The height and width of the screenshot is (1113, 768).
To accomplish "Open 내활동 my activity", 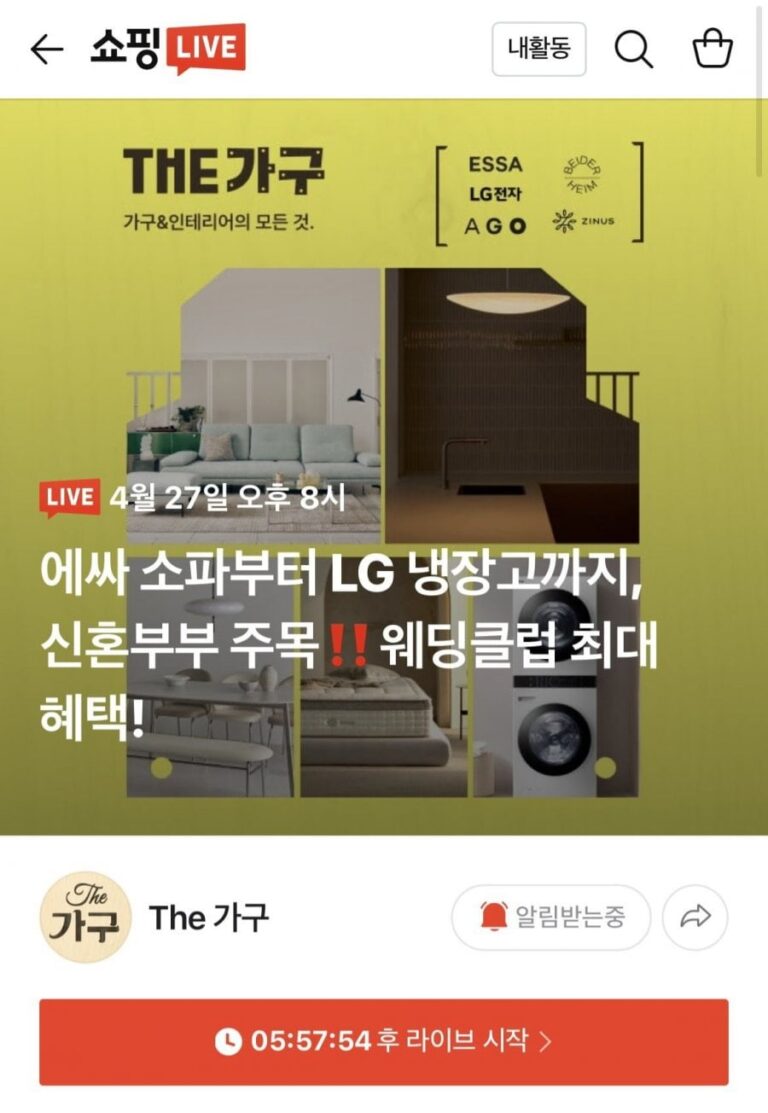I will [538, 49].
